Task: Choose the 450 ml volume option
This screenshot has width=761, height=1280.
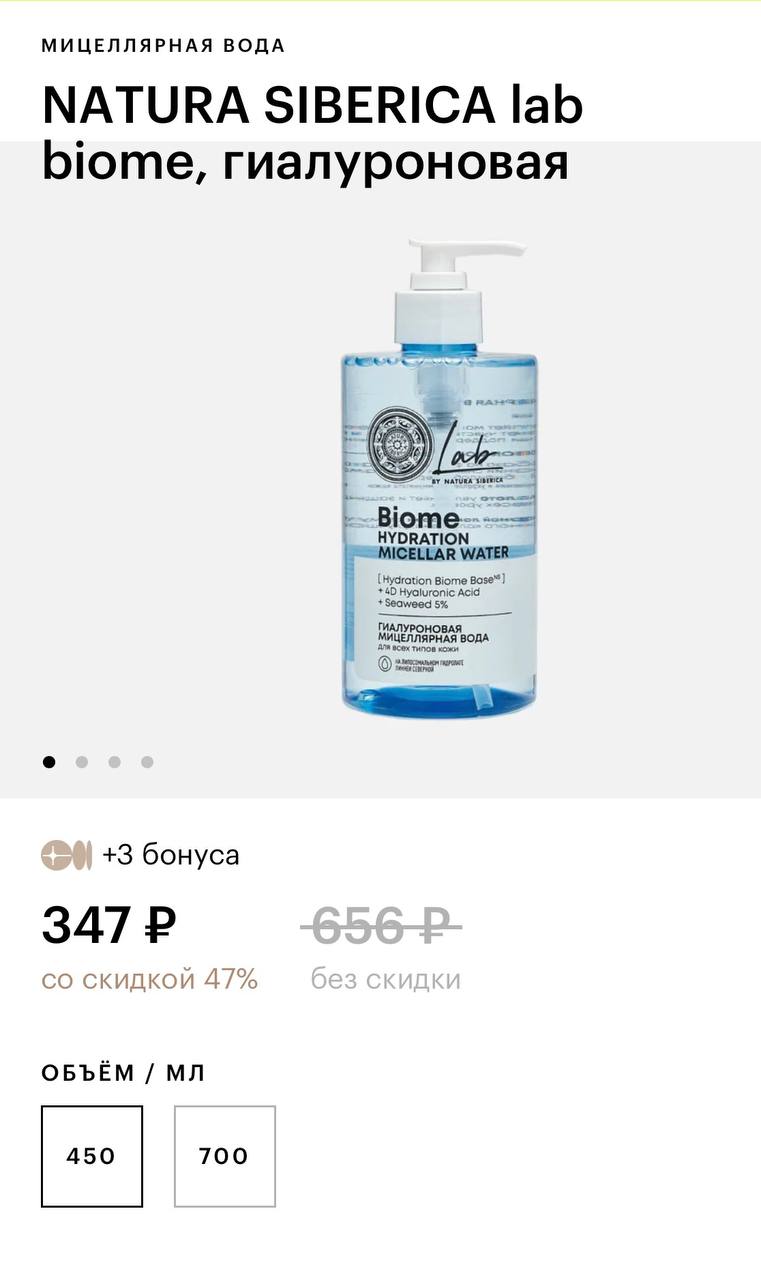Action: click(x=92, y=1156)
